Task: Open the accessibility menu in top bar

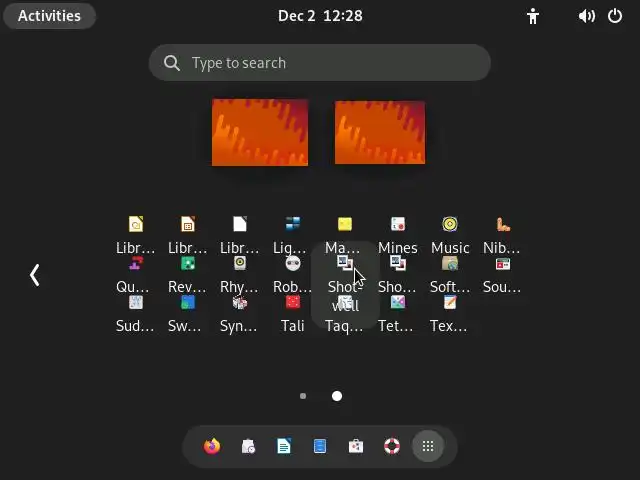Action: (533, 15)
